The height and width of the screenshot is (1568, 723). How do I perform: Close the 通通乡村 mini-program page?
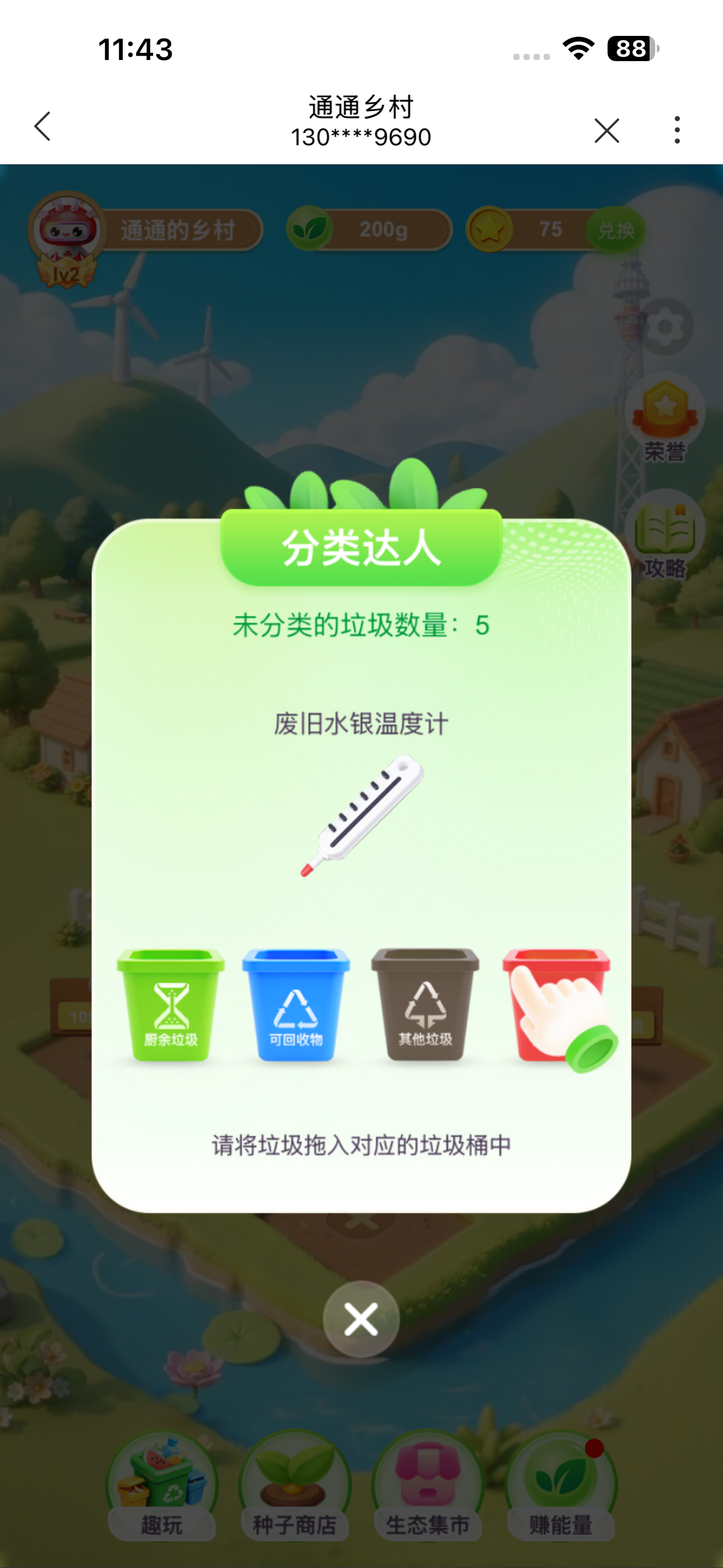coord(606,130)
